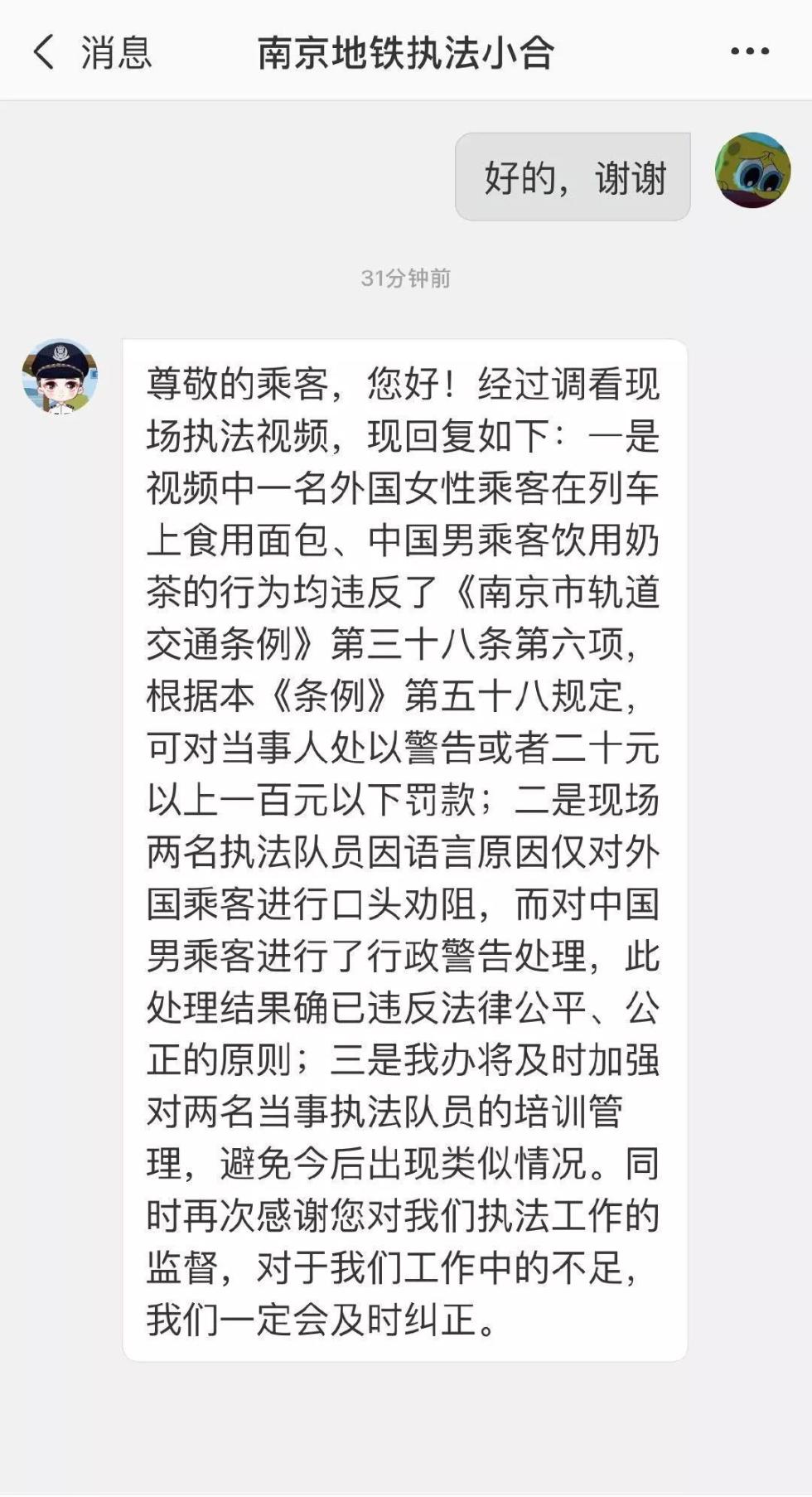Open the three-dot more options menu
Screen dimensions: 812x1497
(x=750, y=51)
